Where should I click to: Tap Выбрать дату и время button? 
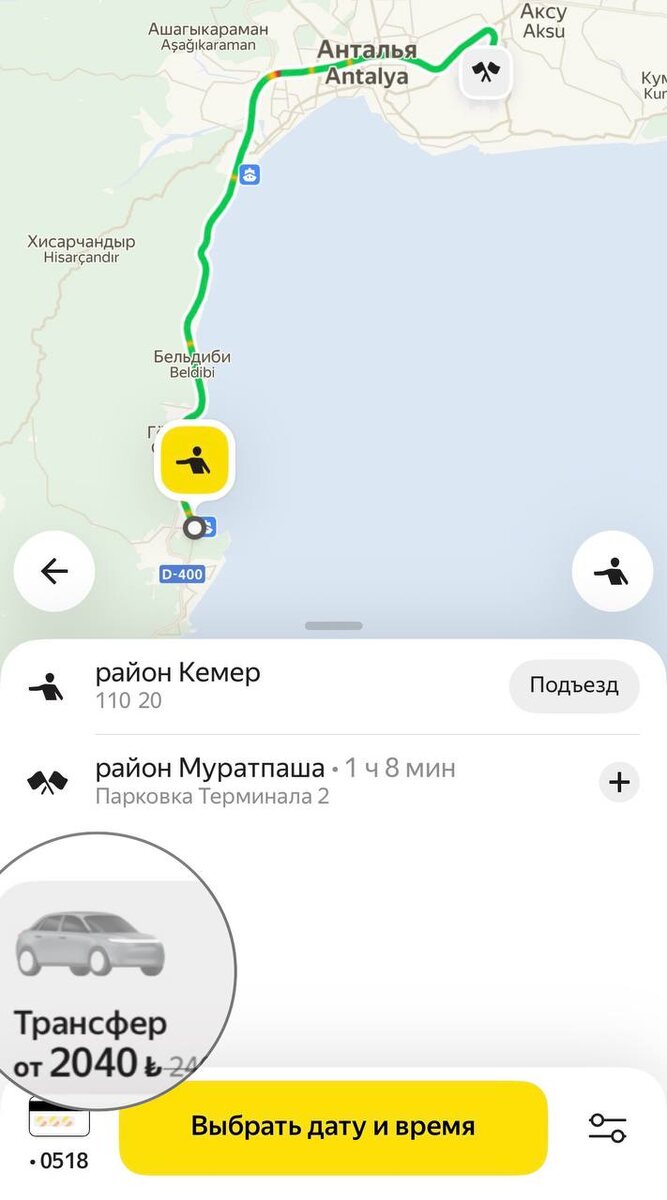pyautogui.click(x=333, y=1127)
